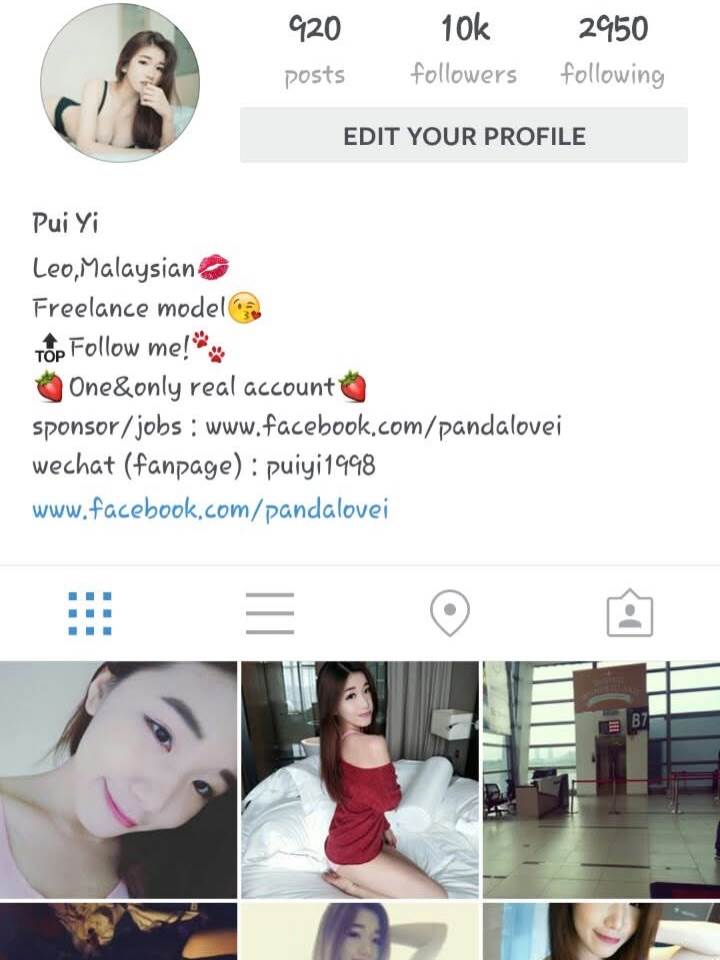The height and width of the screenshot is (960, 720).
Task: Open the www.facebook.com/pandalovei link
Action: click(x=210, y=509)
